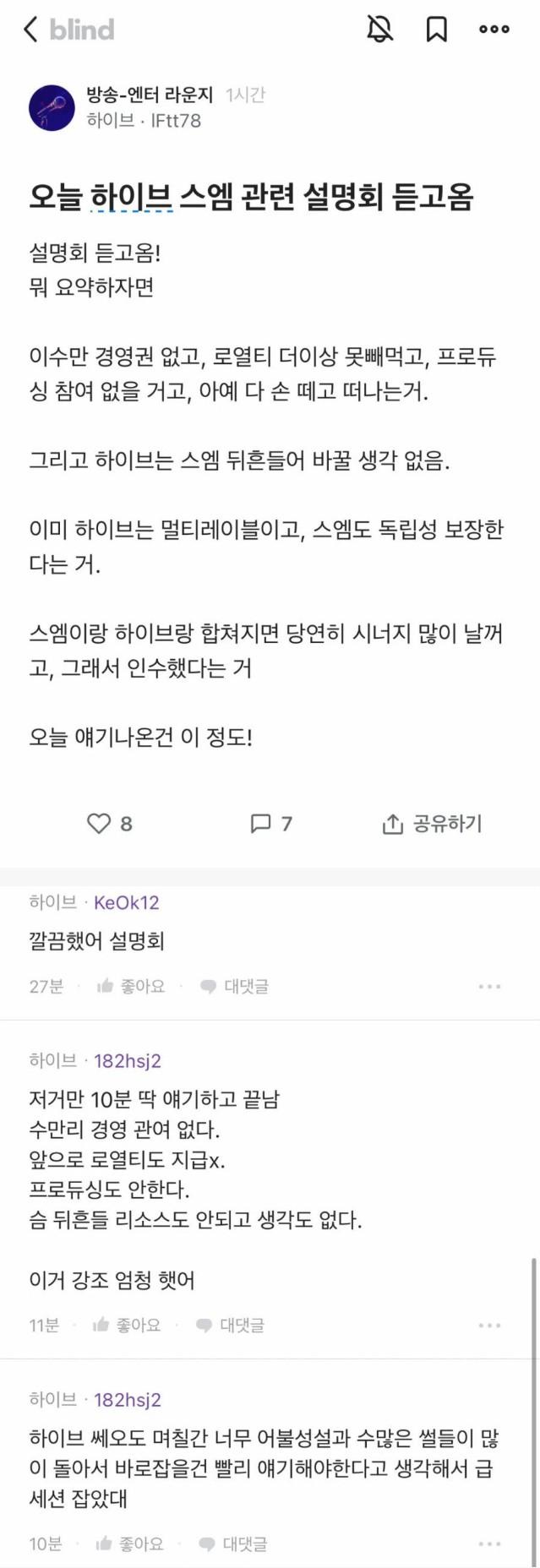
Task: Open the comments via the speech bubble icon
Action: [x=261, y=823]
